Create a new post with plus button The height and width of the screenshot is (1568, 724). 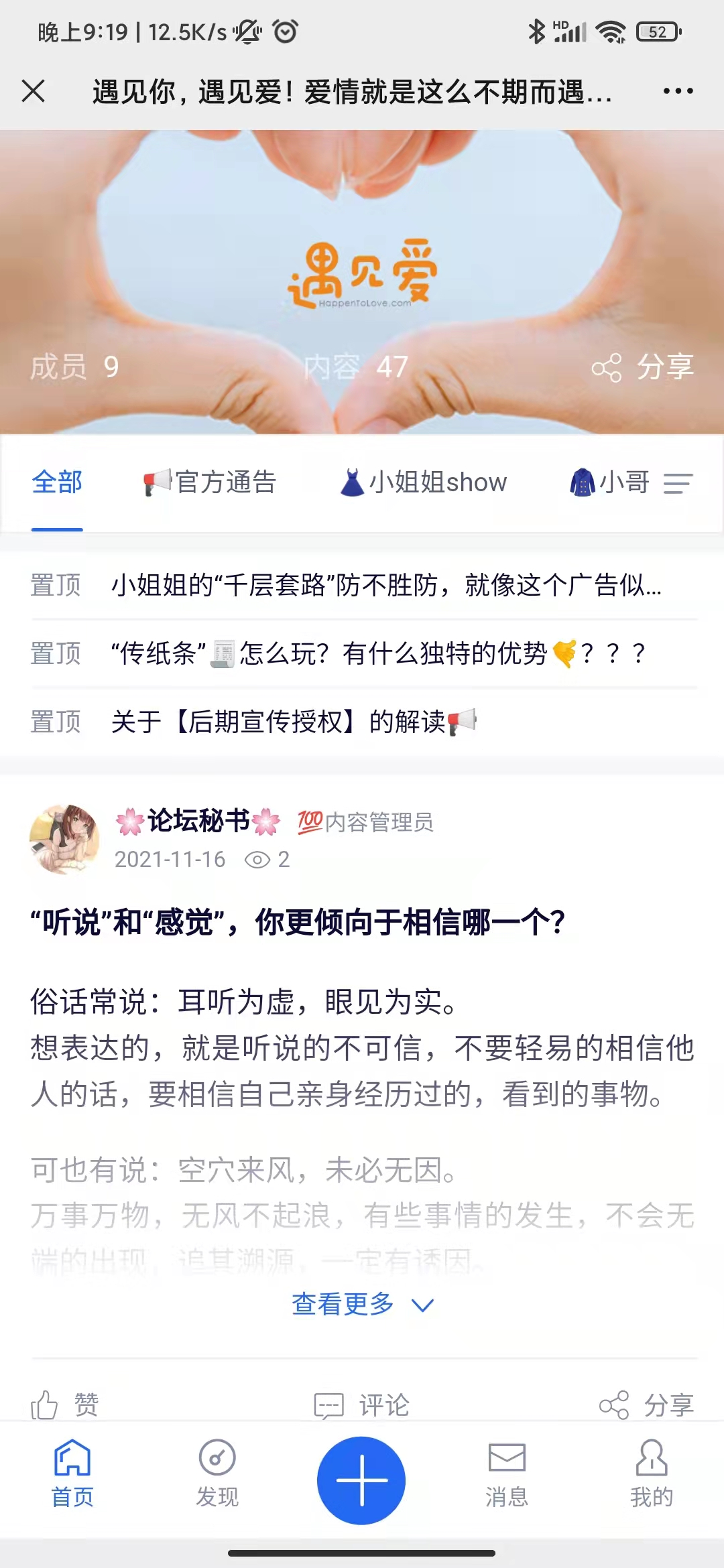(361, 1480)
